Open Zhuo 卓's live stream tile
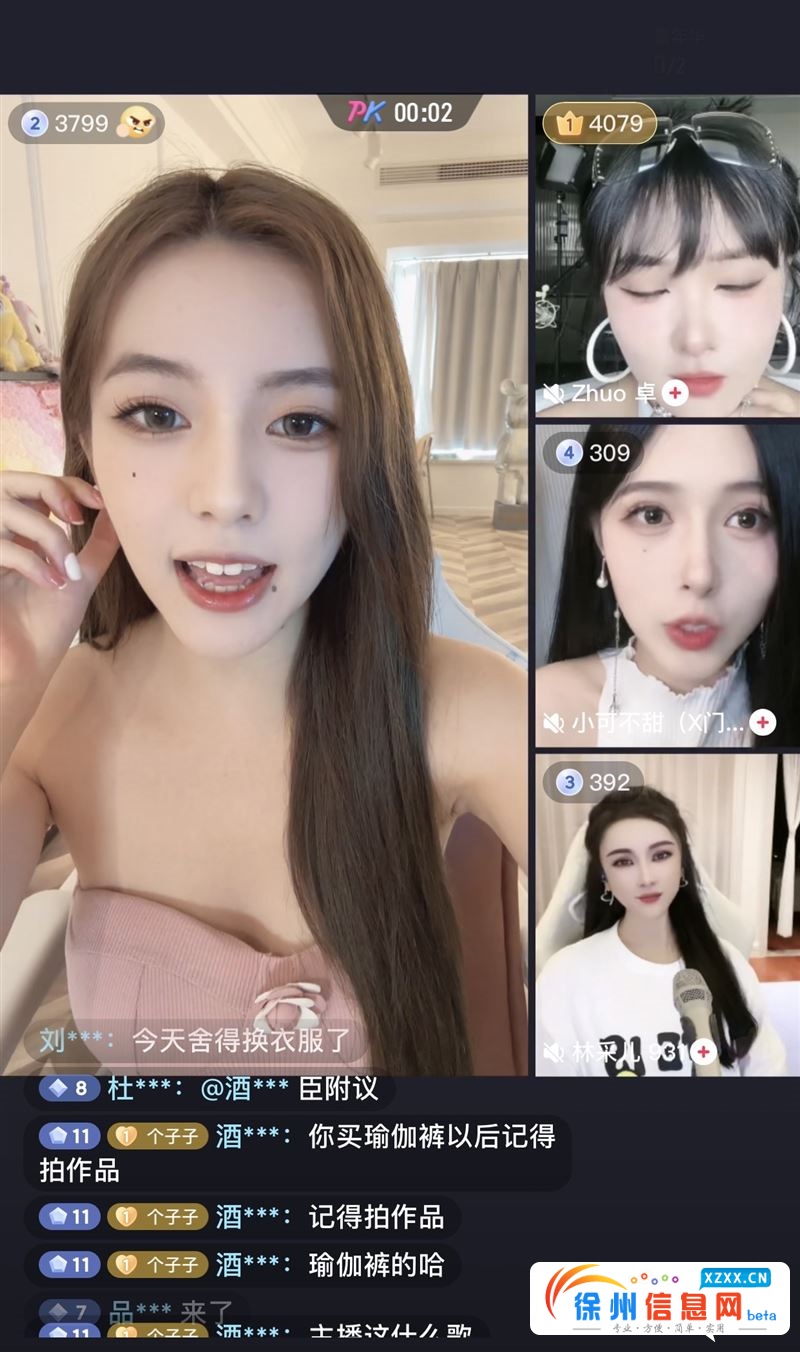Screen dimensions: 800x1352 (667, 256)
